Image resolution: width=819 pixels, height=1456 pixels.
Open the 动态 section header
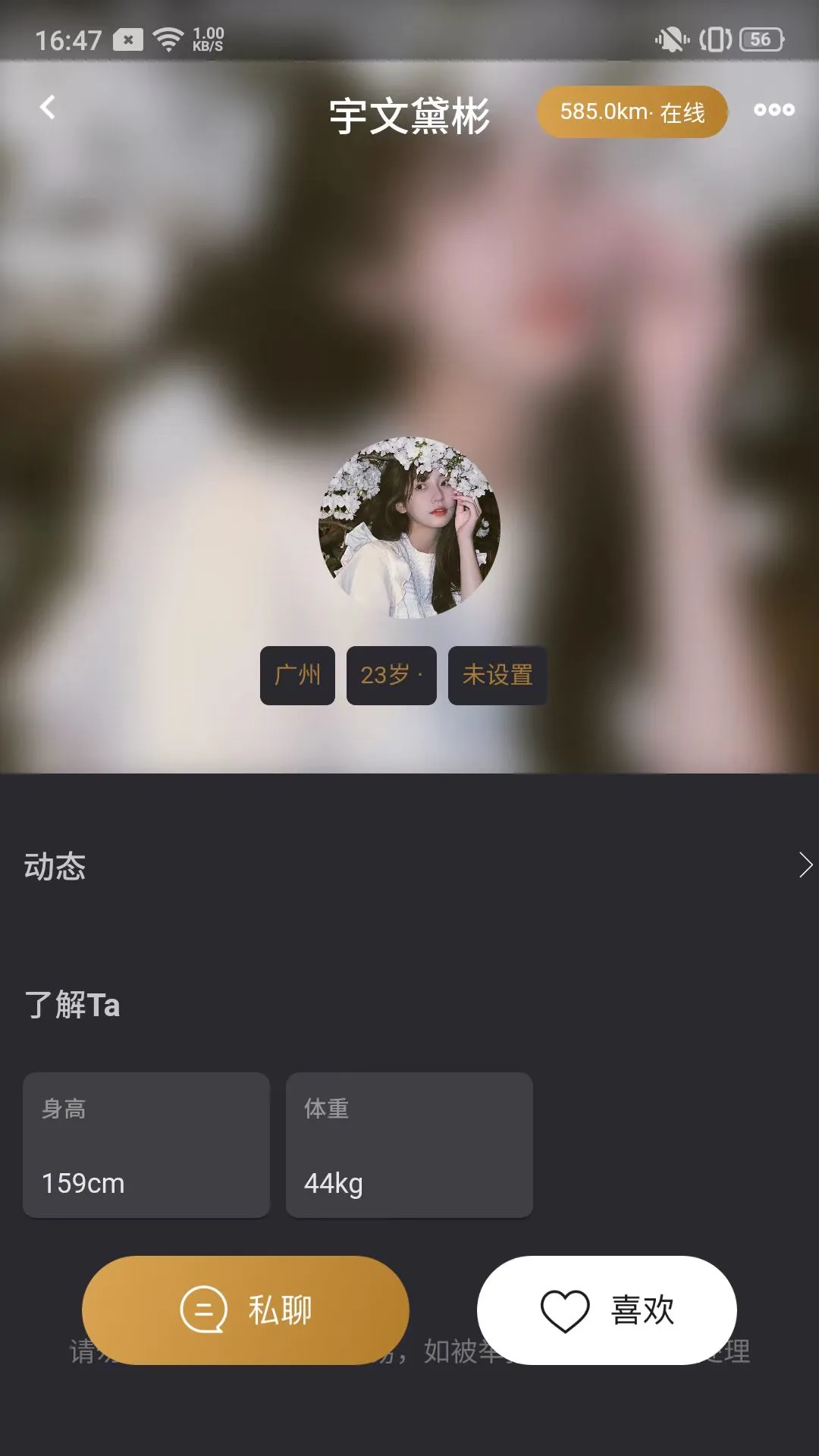click(x=56, y=865)
